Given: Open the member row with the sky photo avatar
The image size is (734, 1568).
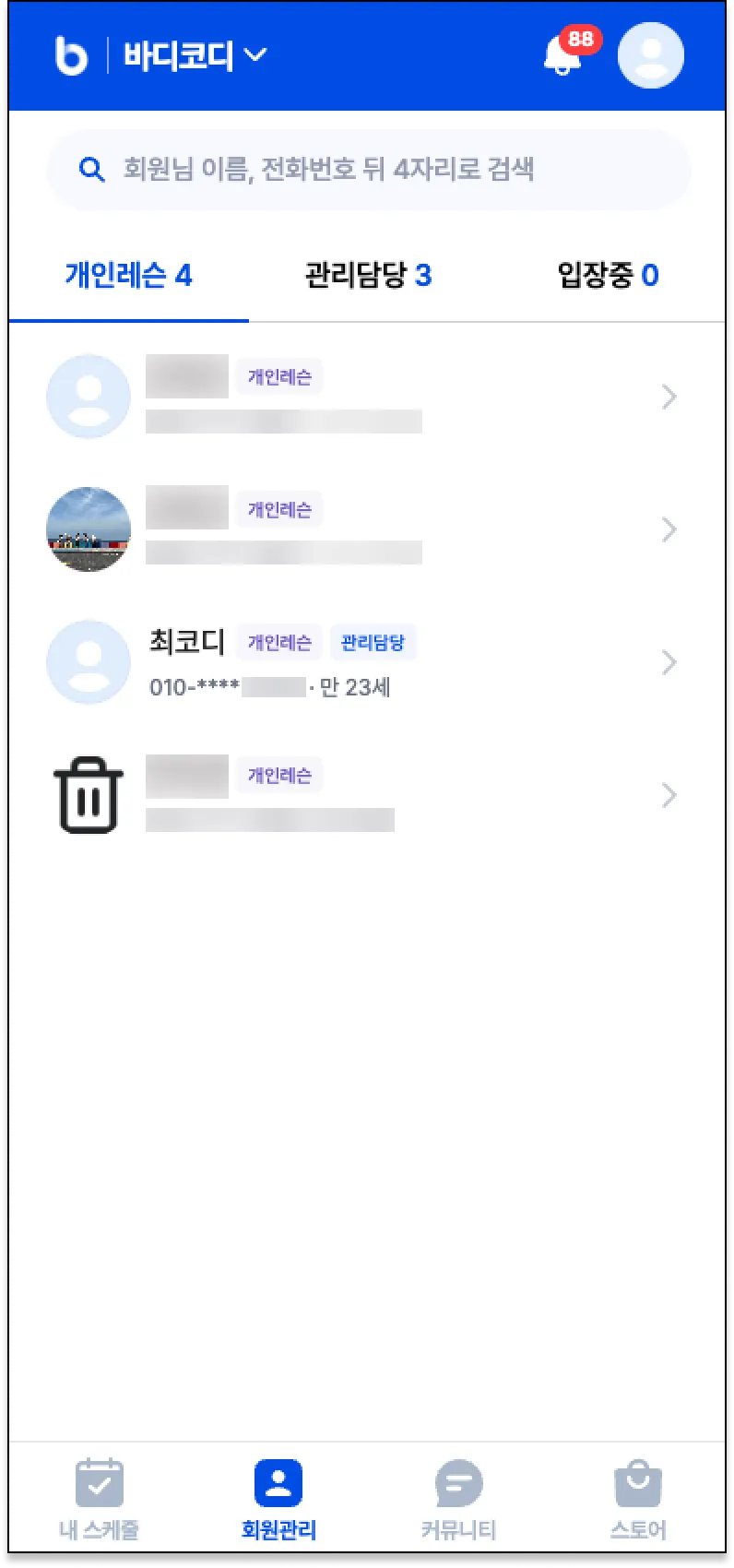Looking at the screenshot, I should pyautogui.click(x=367, y=529).
